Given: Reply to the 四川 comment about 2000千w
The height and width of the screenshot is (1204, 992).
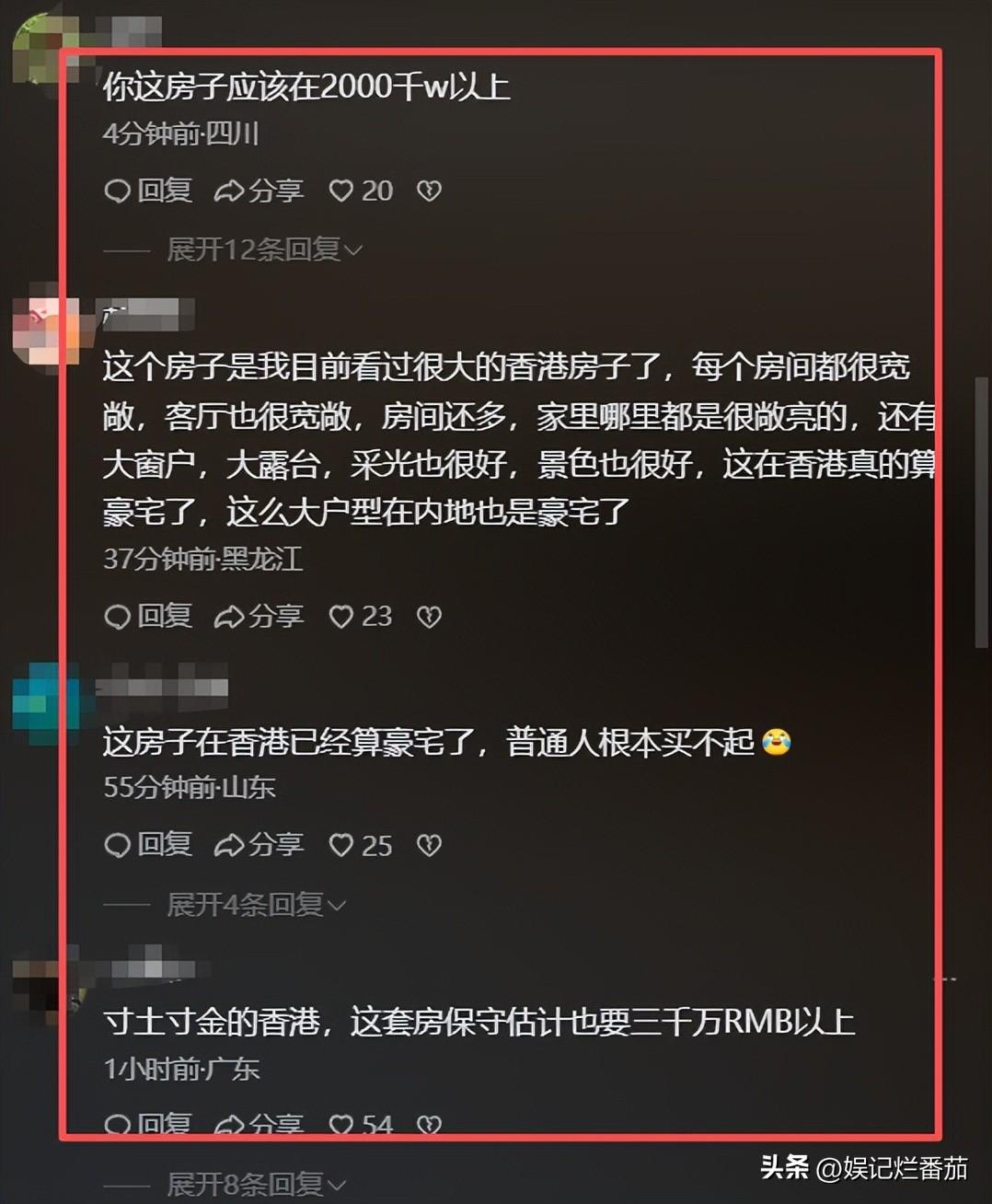Looking at the screenshot, I should 148,191.
